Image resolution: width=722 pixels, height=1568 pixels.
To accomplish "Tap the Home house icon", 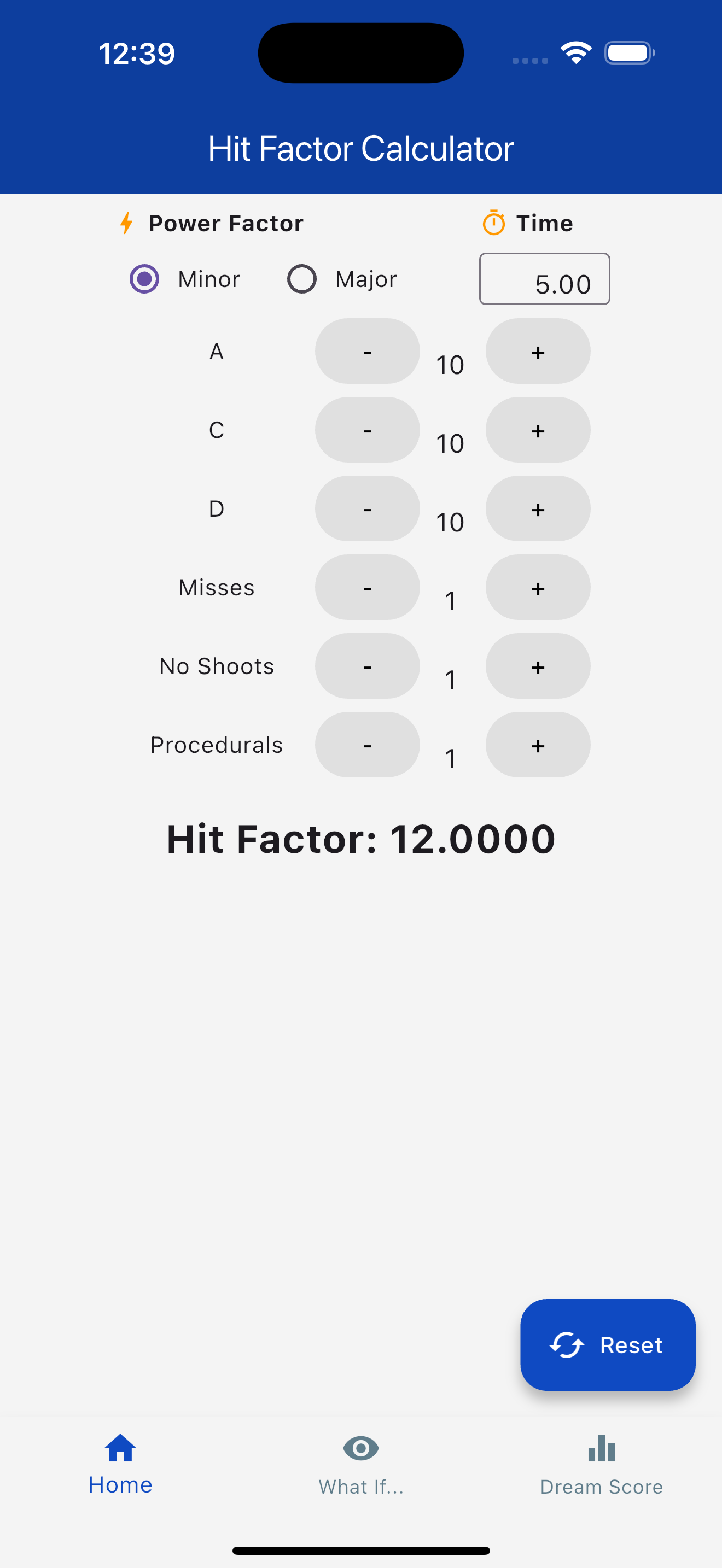I will [x=119, y=1449].
